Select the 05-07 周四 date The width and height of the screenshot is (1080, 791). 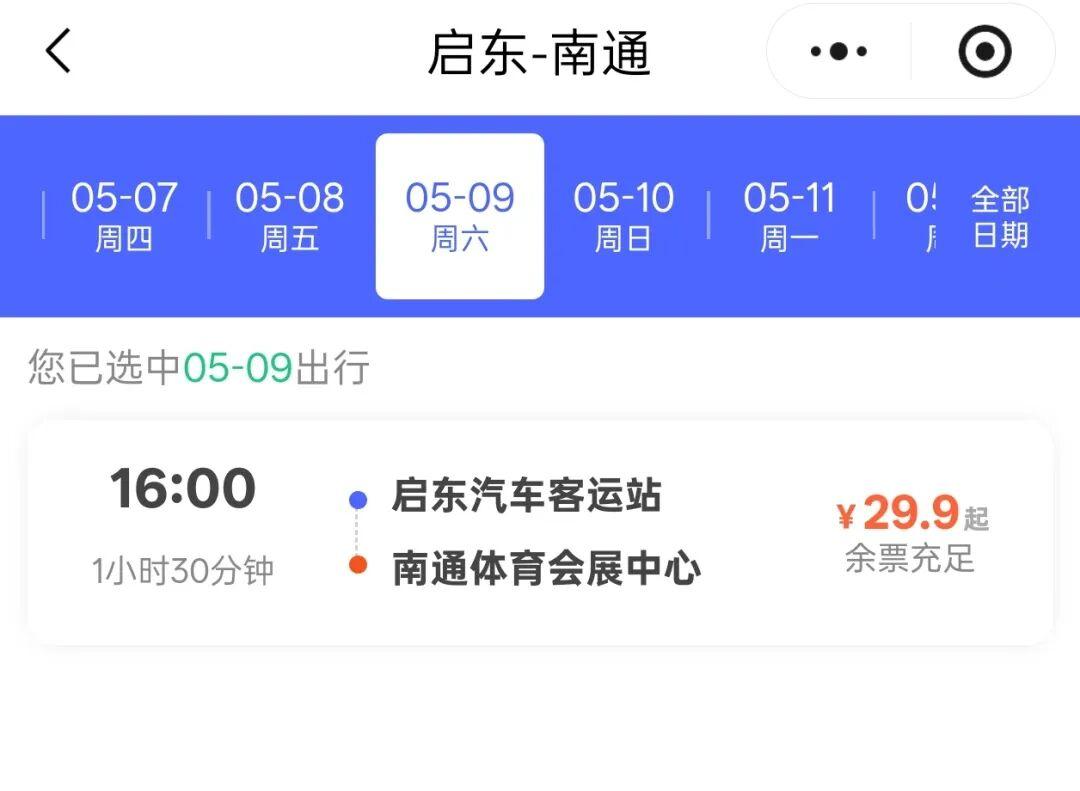click(124, 216)
